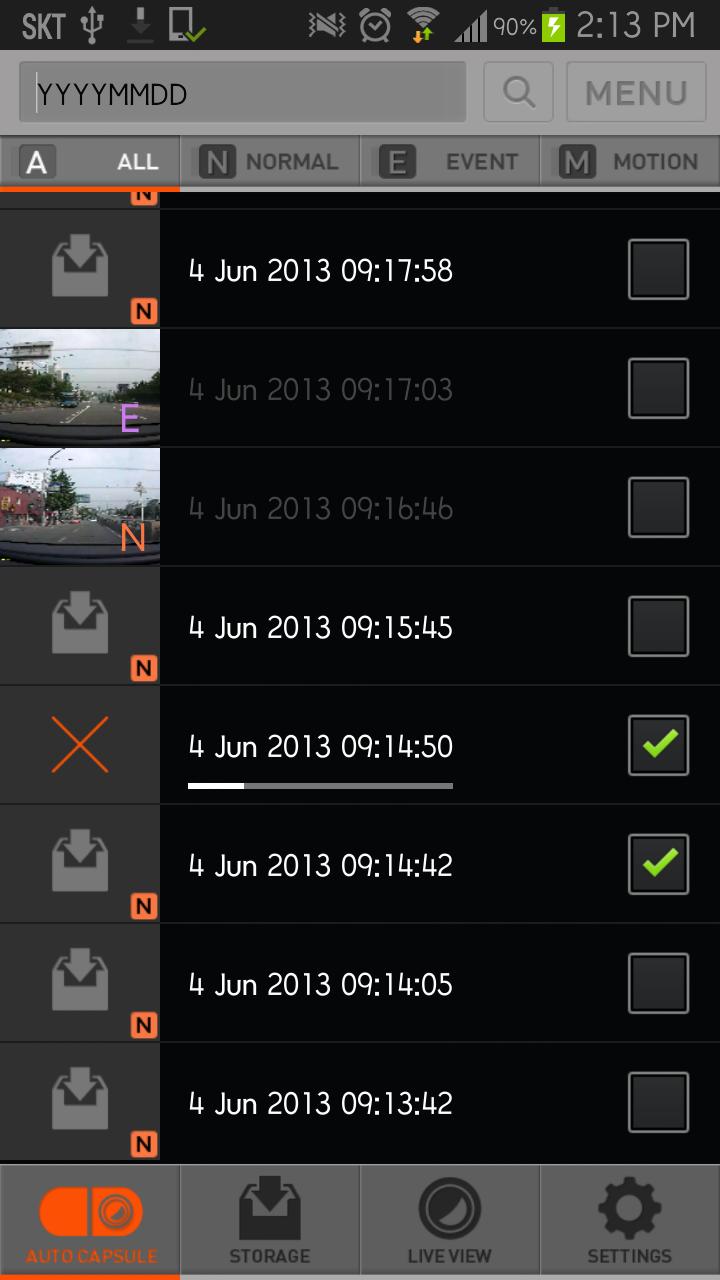Tap the download progress bar under 09:14:50
The width and height of the screenshot is (720, 1280).
pyautogui.click(x=320, y=787)
